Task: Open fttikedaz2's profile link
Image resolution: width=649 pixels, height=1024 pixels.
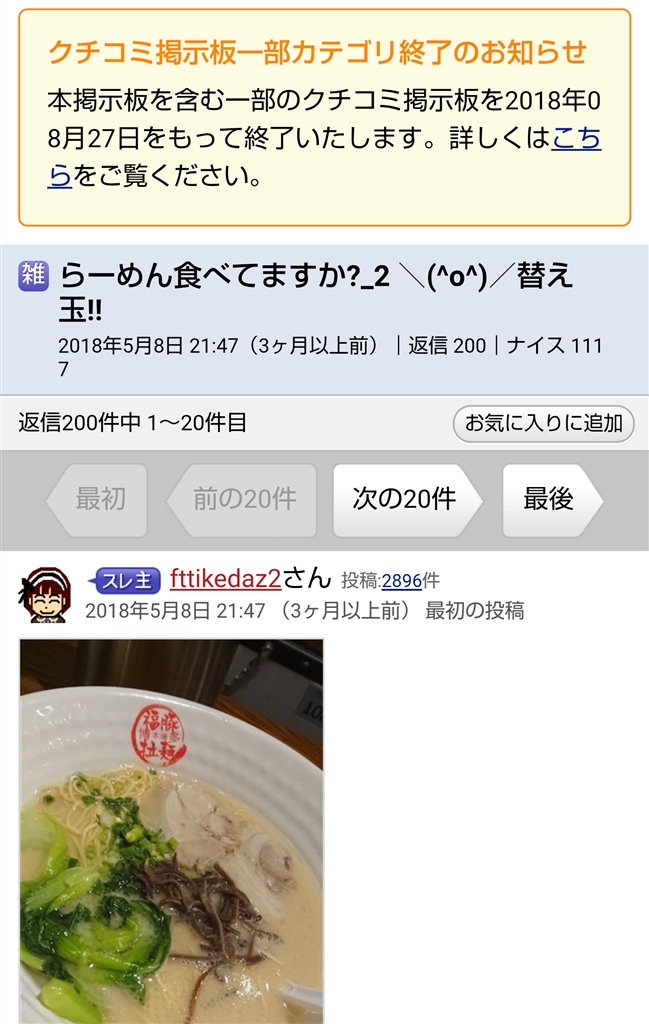Action: click(225, 577)
